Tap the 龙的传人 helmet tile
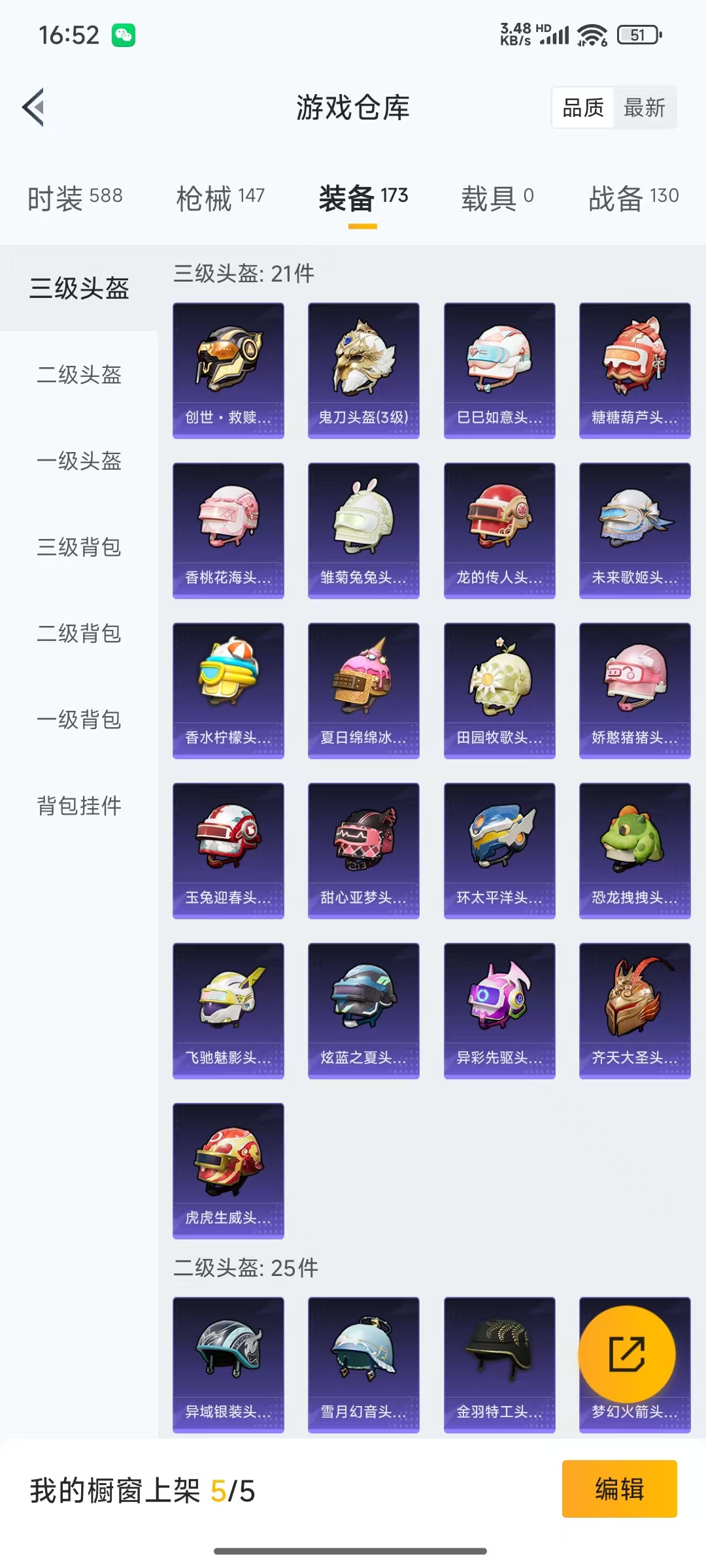This screenshot has height=1568, width=706. pos(499,531)
